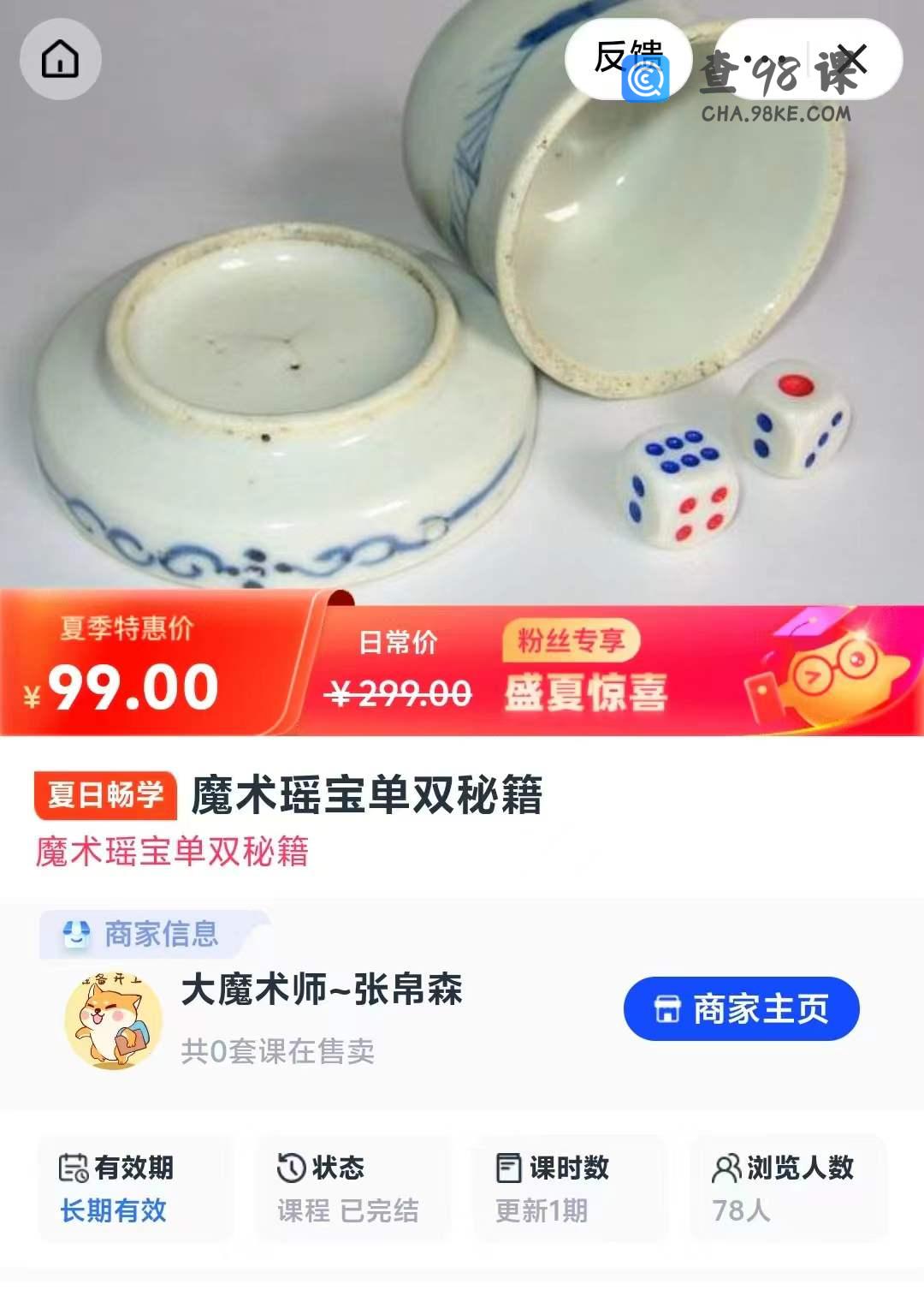Open the 商家主页 merchant homepage
This screenshot has height=1290, width=924.
point(741,1009)
